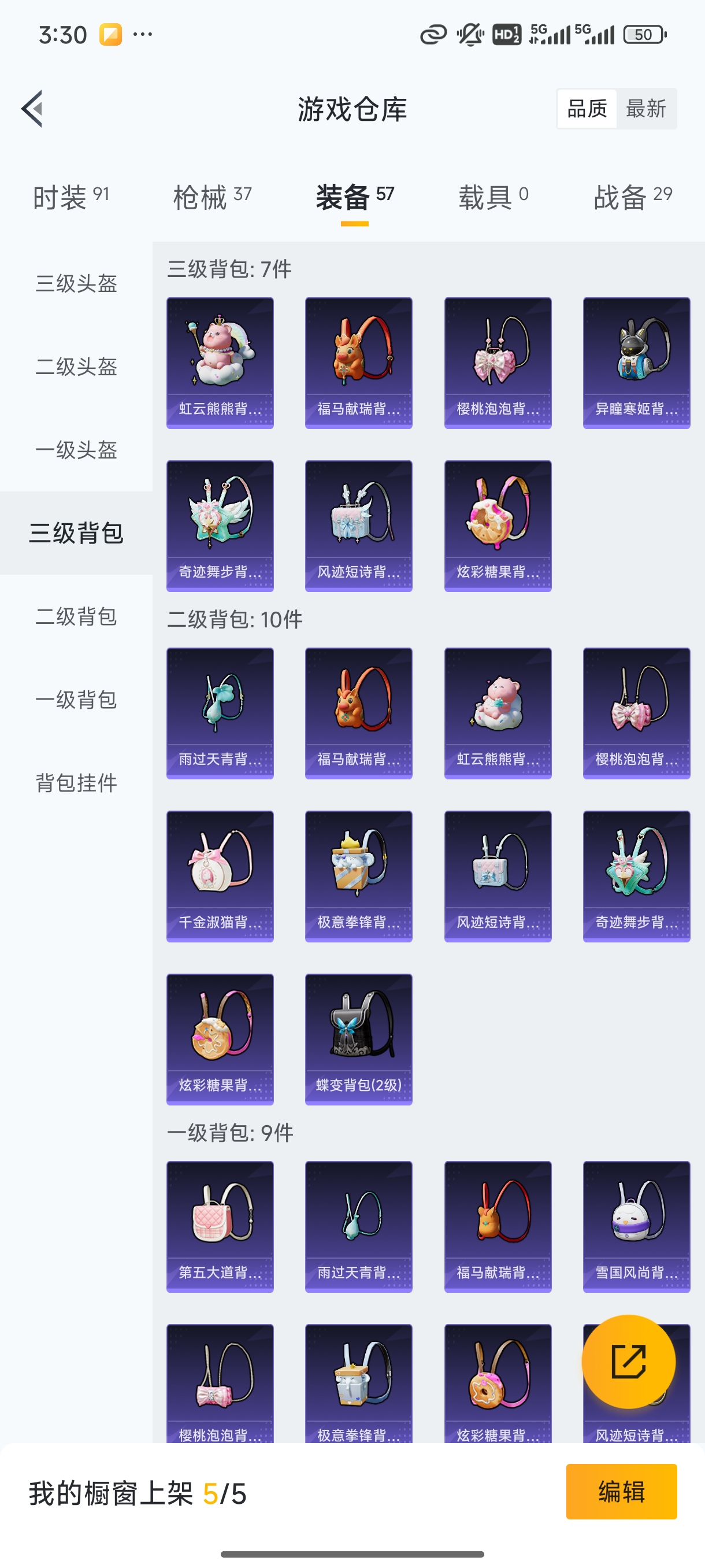Open the 奇迹舞步背包 three-level backpack item
This screenshot has height=1568, width=705.
(x=220, y=526)
